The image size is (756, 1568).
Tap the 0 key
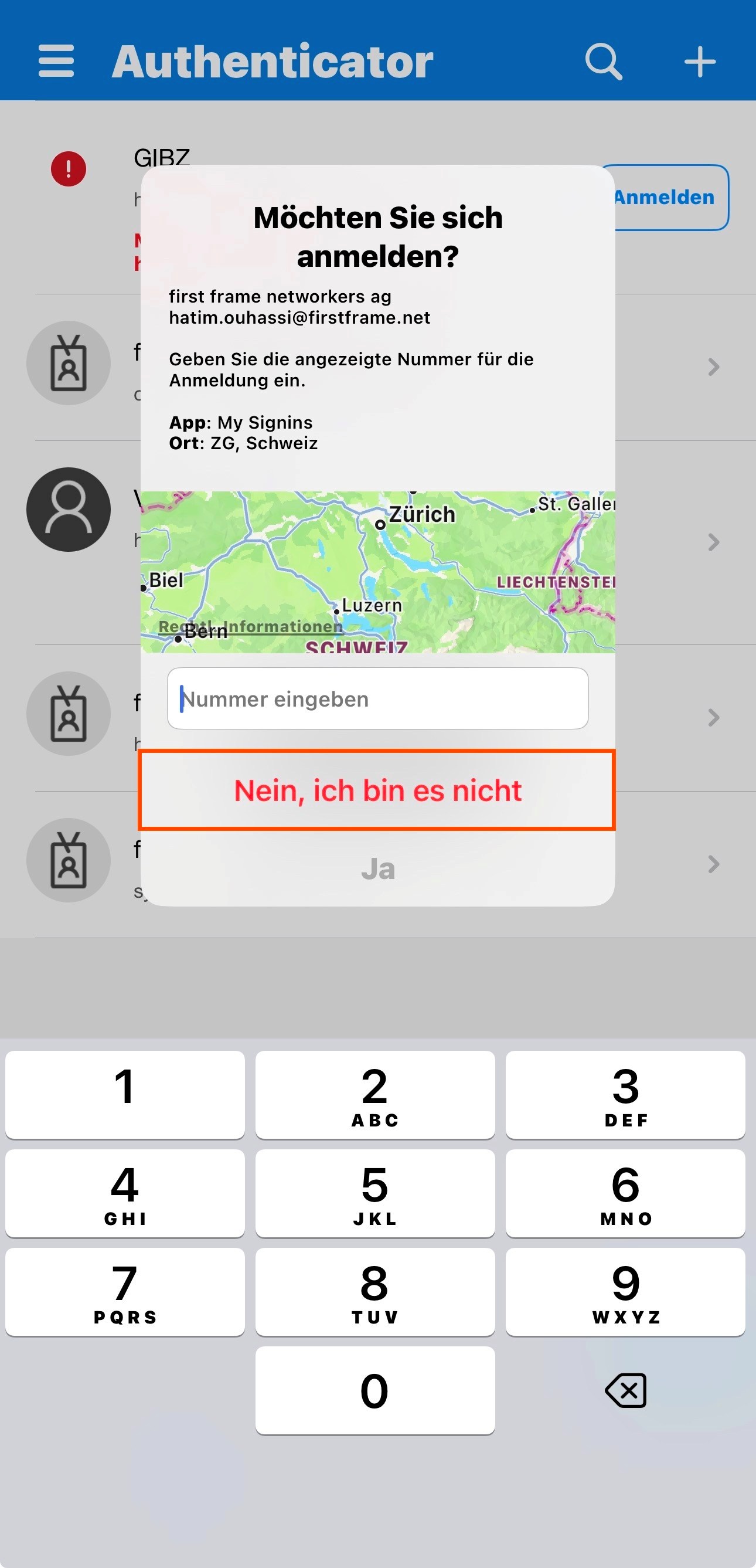pos(374,1390)
